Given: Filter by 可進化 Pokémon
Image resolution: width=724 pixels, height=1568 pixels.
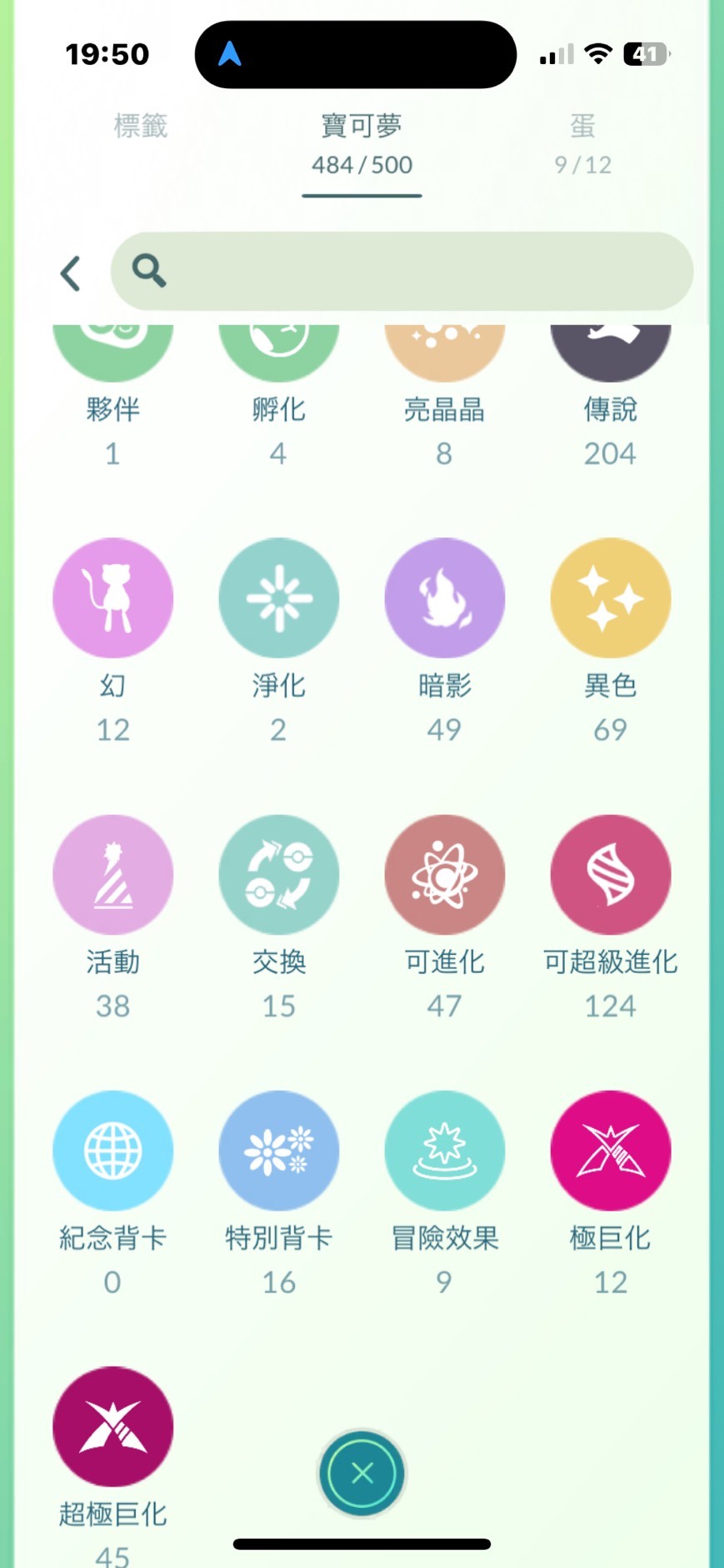Looking at the screenshot, I should tap(444, 875).
